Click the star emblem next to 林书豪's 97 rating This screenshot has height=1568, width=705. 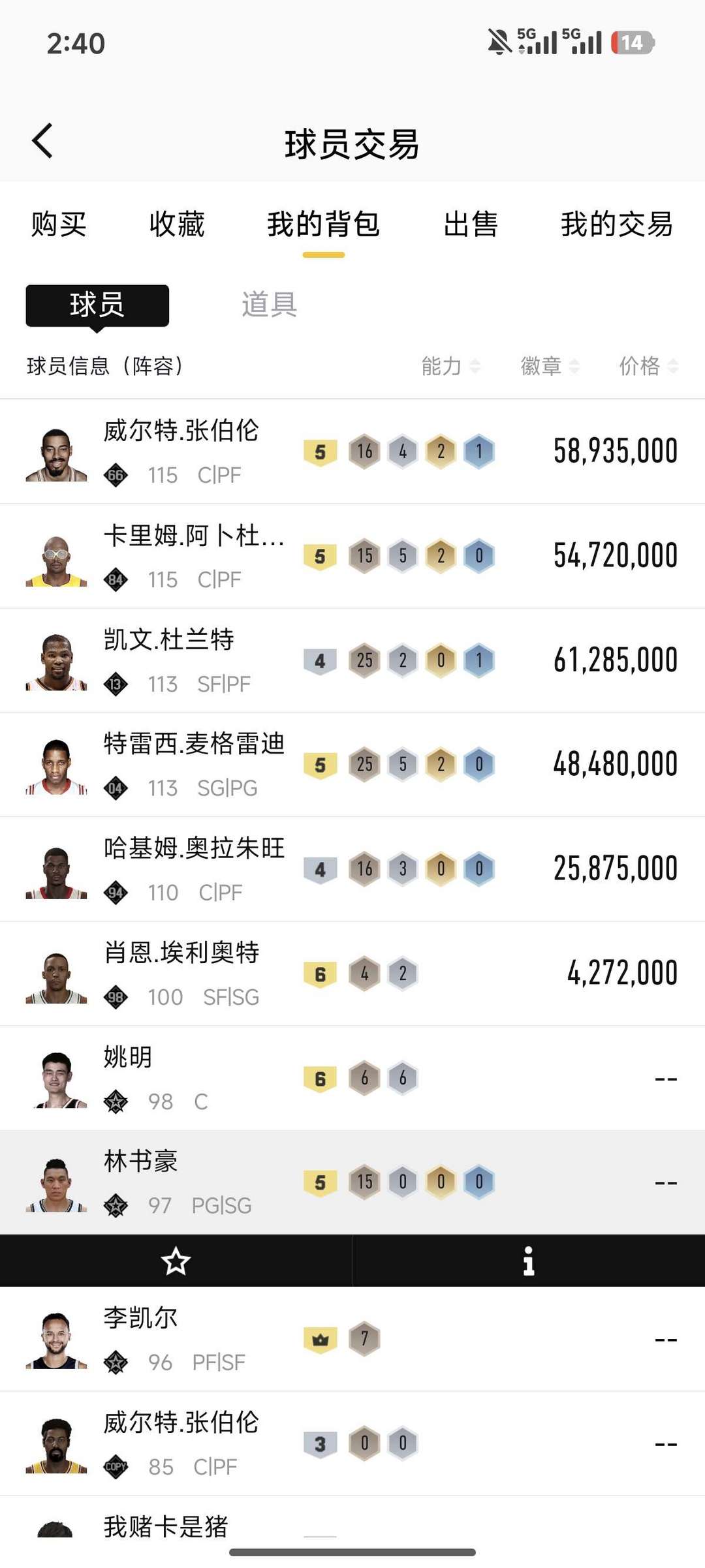(x=116, y=1205)
